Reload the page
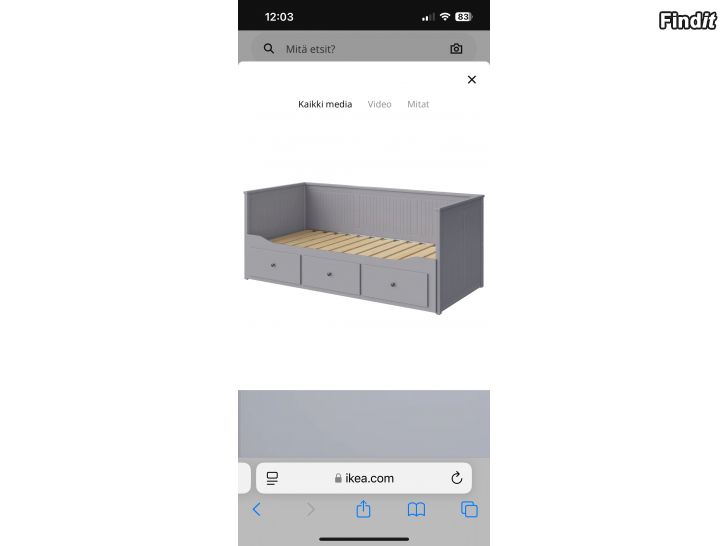The image size is (728, 546). pos(456,478)
